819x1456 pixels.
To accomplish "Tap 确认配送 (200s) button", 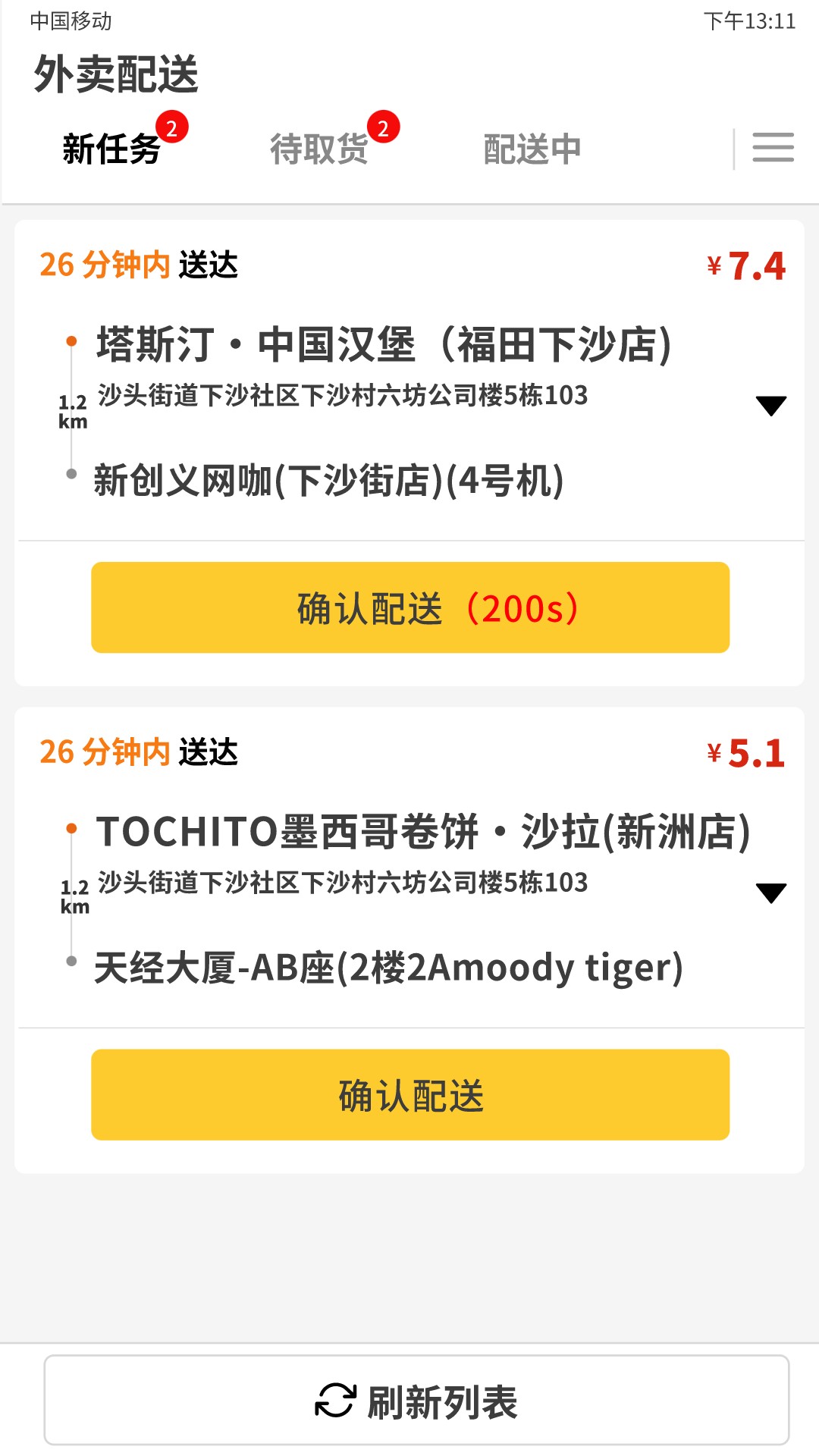I will tap(410, 607).
